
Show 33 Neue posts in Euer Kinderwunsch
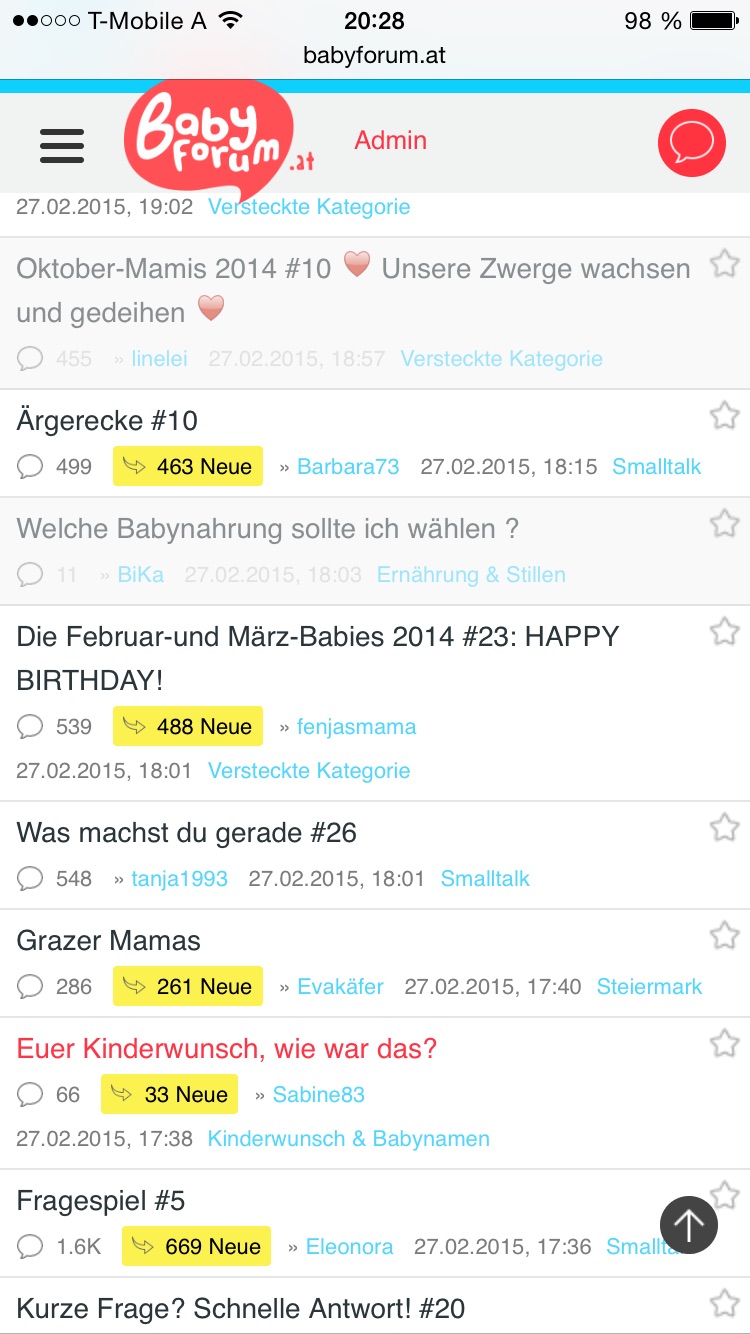tap(170, 1094)
